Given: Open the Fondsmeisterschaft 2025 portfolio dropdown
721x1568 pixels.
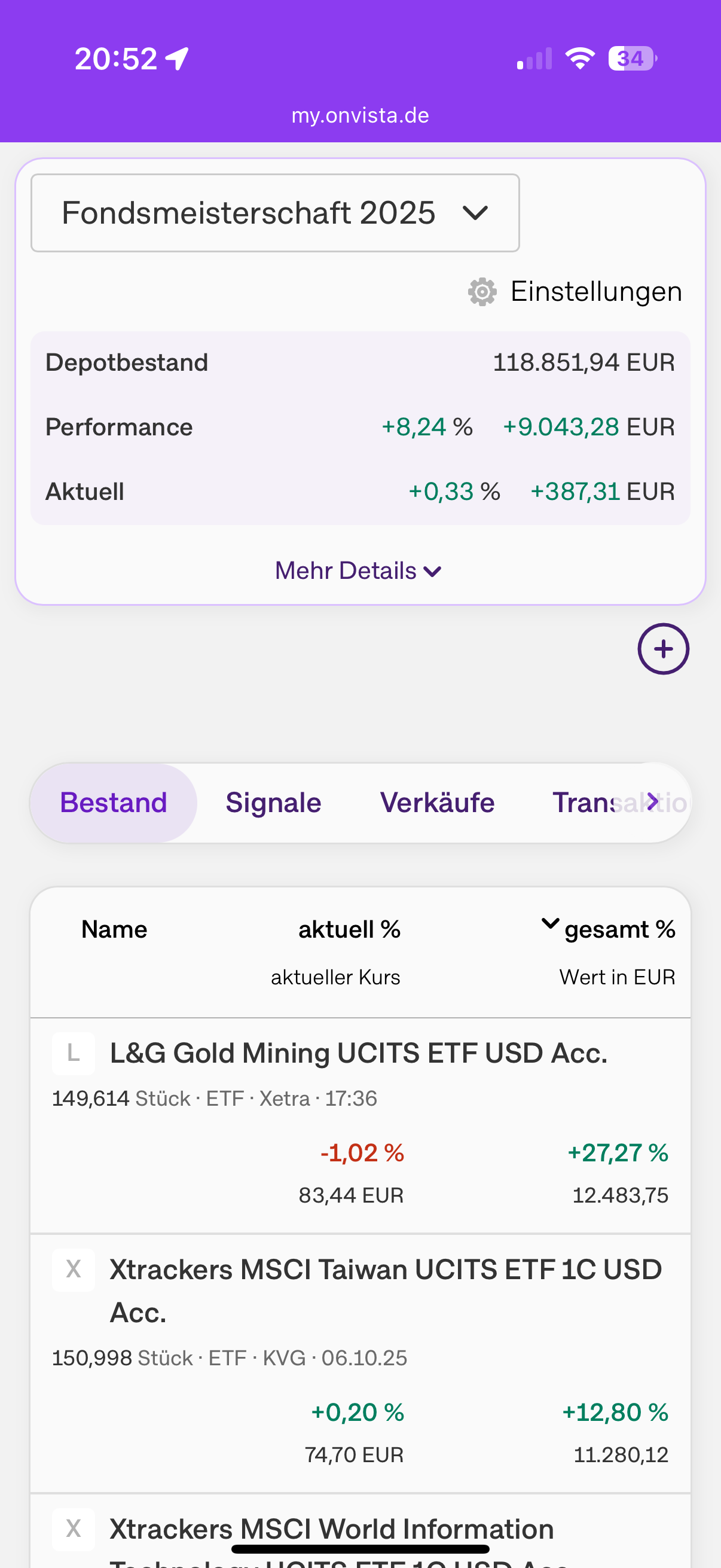Looking at the screenshot, I should pyautogui.click(x=274, y=213).
